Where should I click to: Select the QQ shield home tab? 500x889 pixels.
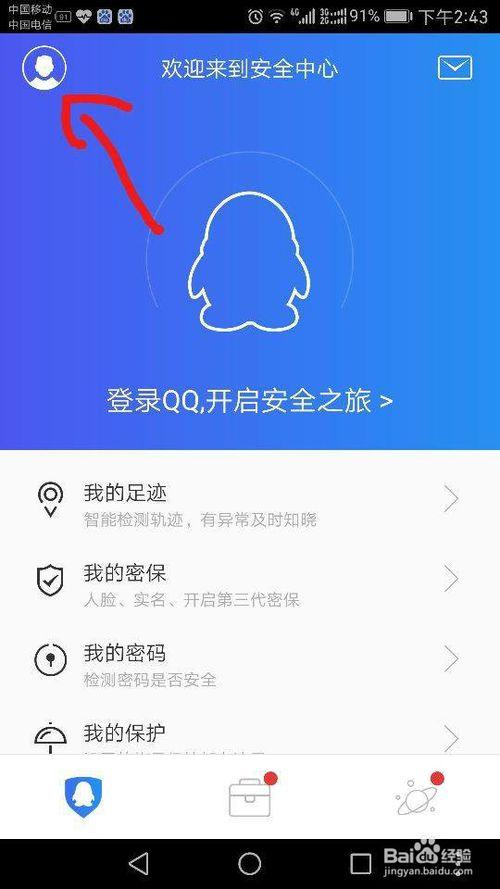pyautogui.click(x=83, y=797)
